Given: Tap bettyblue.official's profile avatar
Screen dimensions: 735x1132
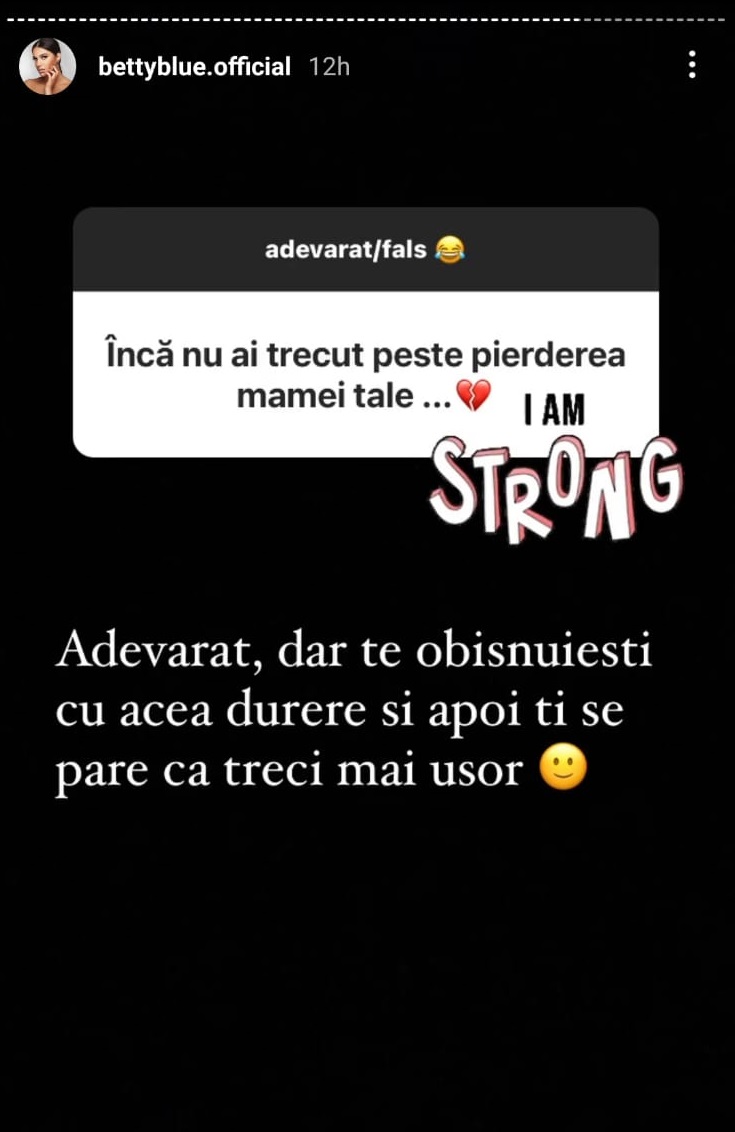Looking at the screenshot, I should coord(47,67).
